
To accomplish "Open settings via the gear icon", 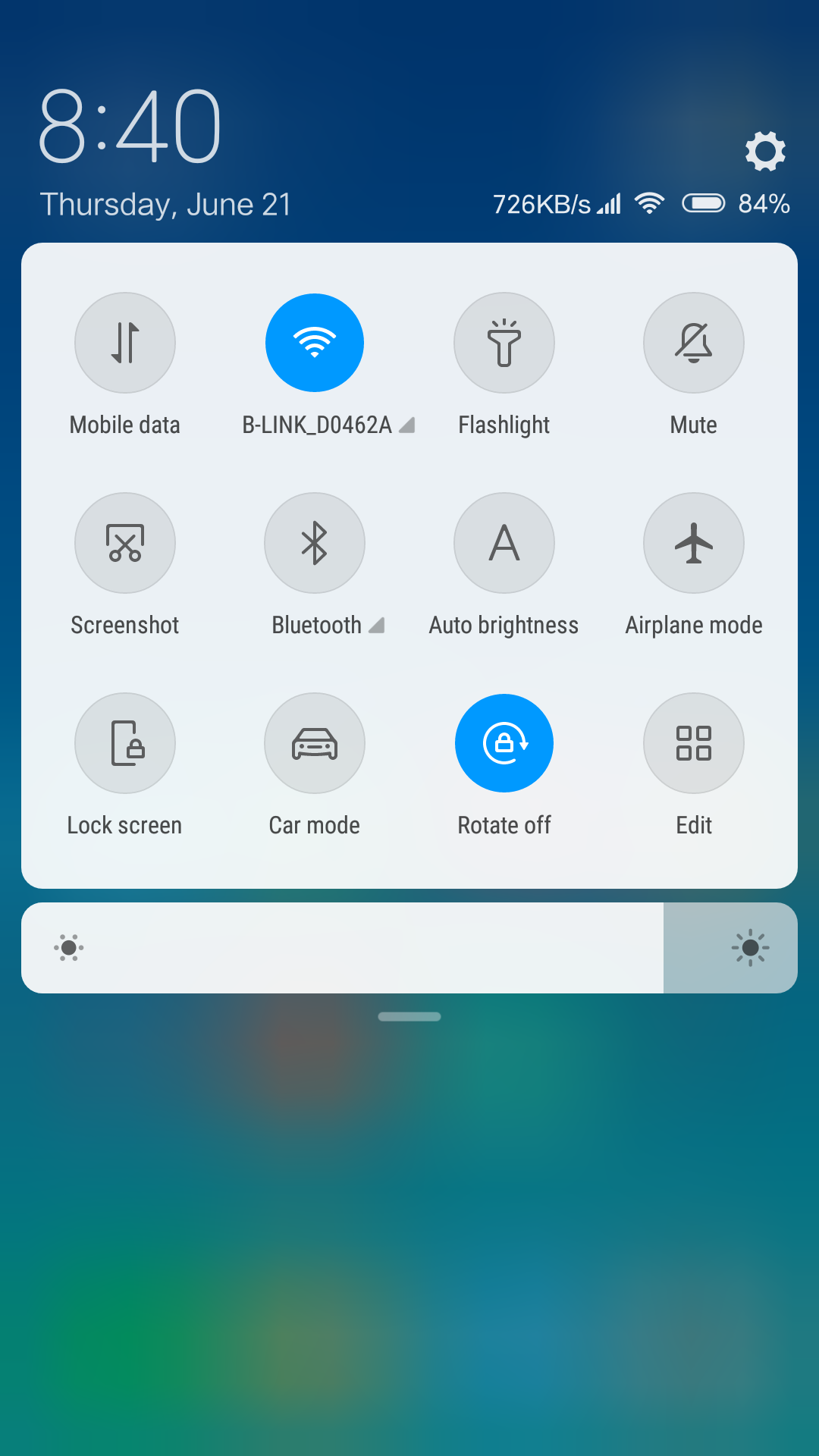I will tap(765, 152).
